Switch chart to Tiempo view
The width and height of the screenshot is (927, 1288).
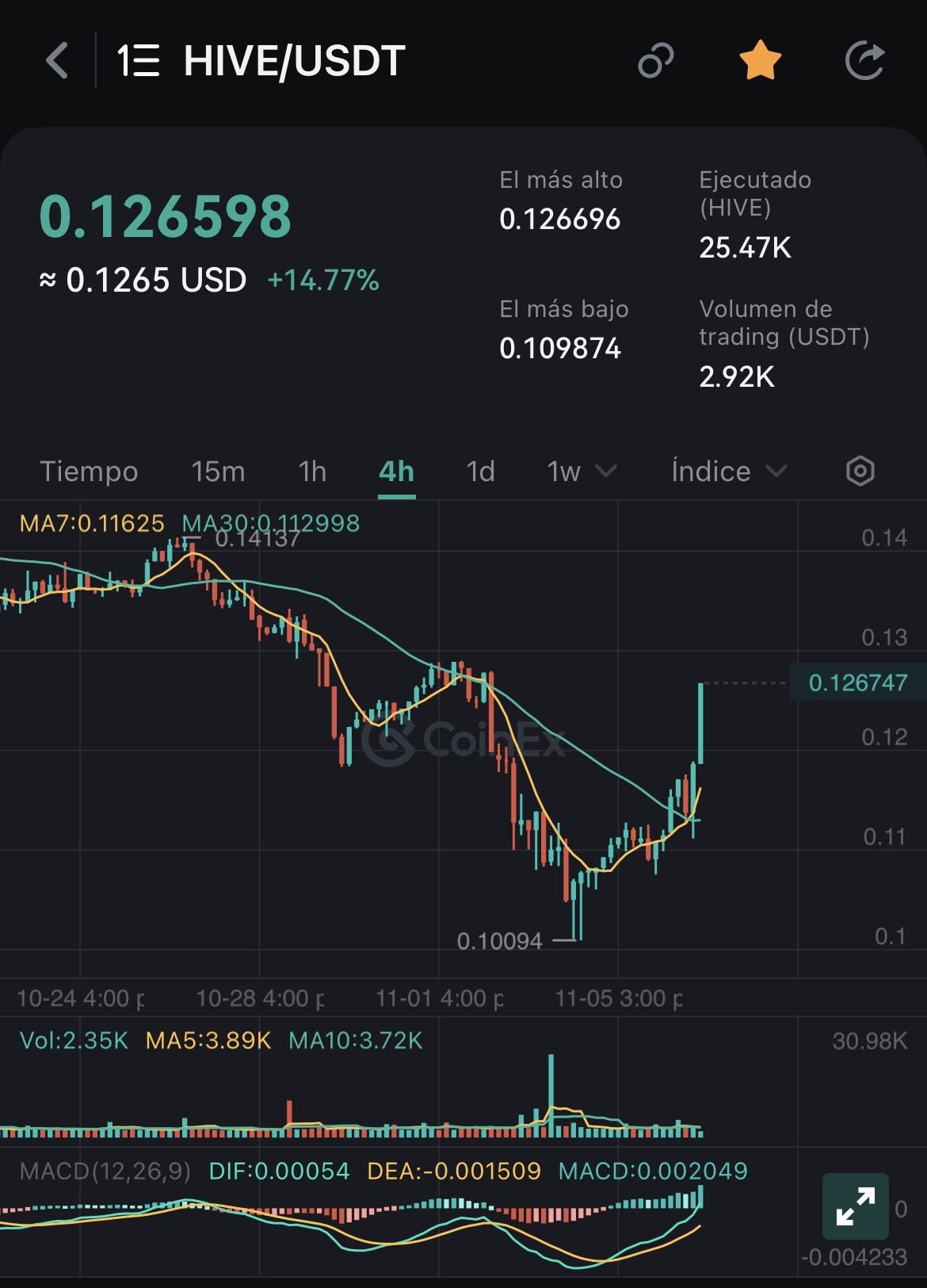(89, 472)
